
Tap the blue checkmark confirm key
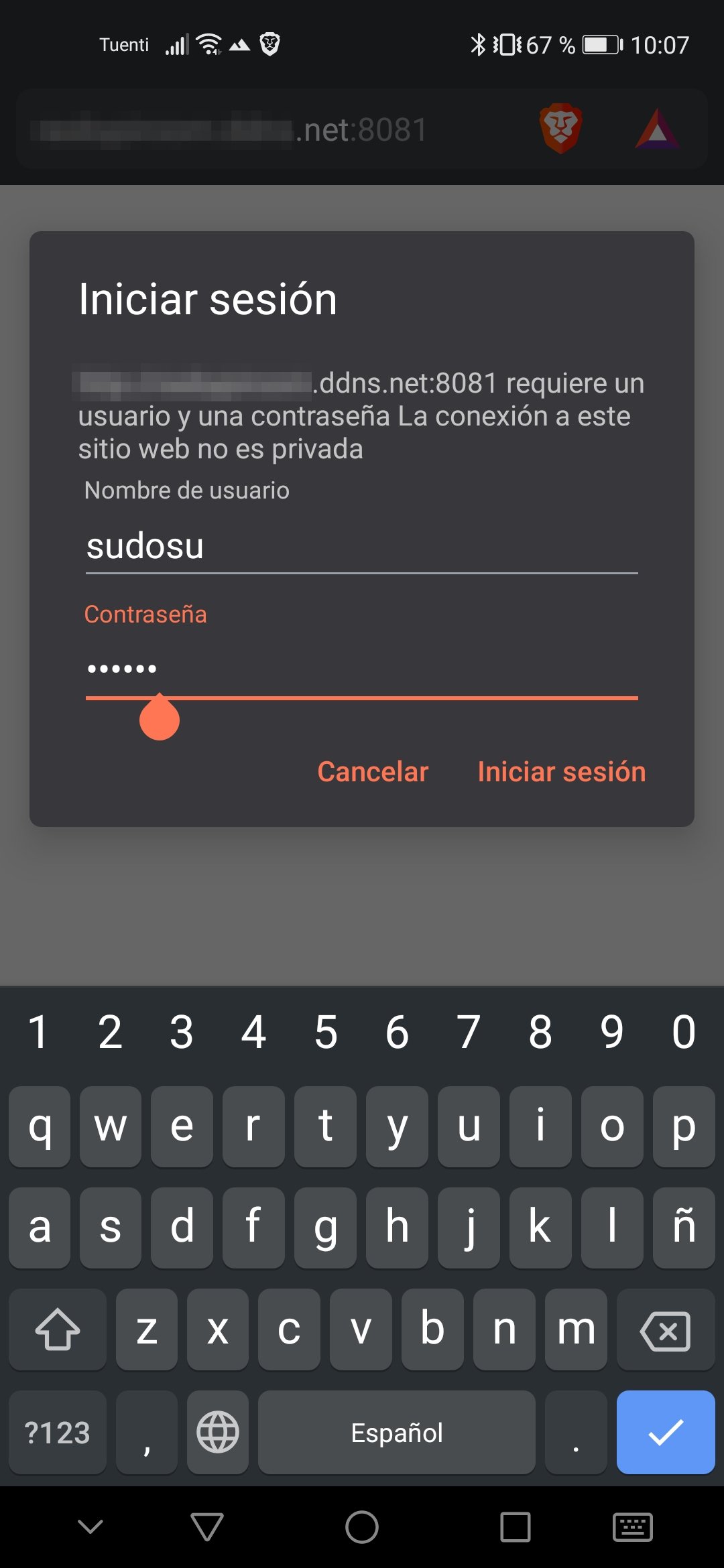664,1433
